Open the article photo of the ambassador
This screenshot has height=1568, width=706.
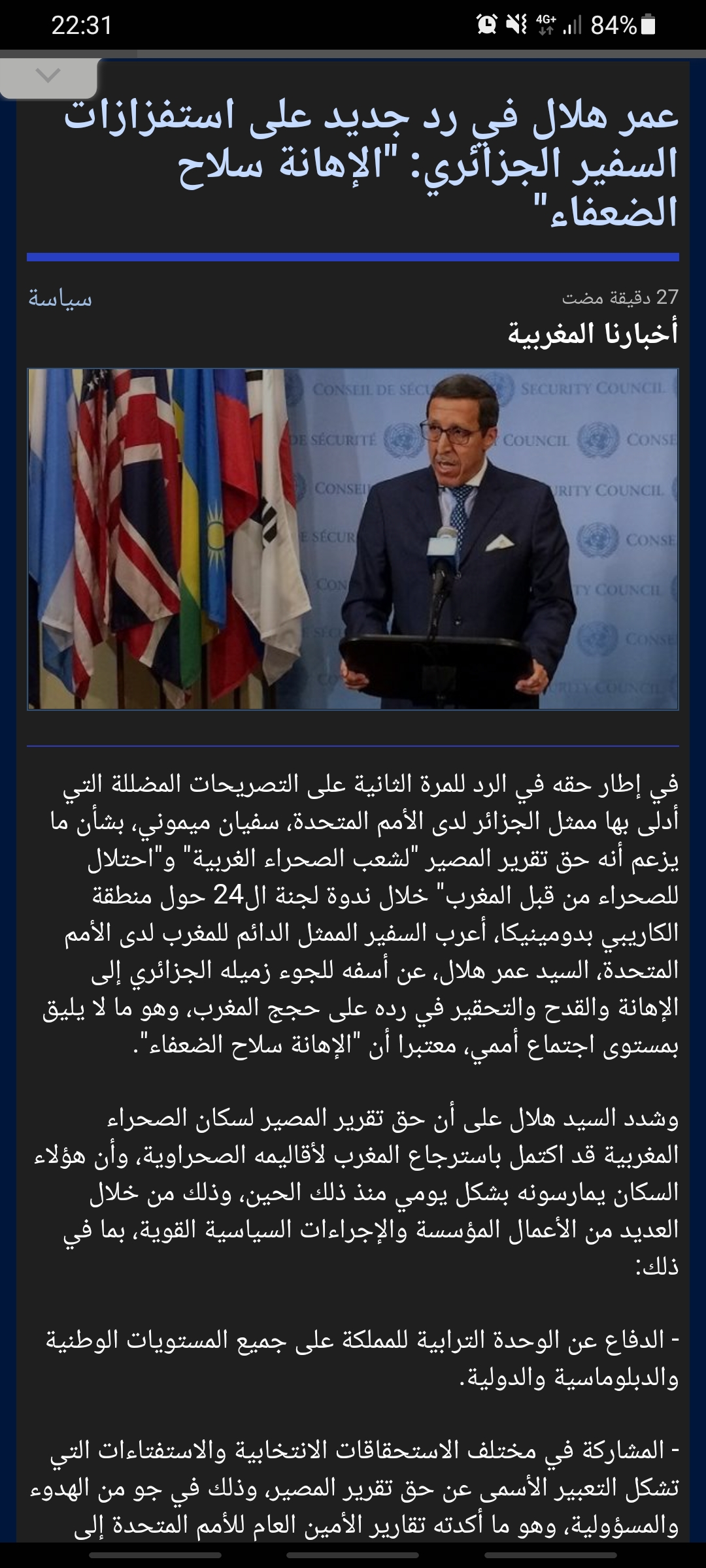[353, 539]
